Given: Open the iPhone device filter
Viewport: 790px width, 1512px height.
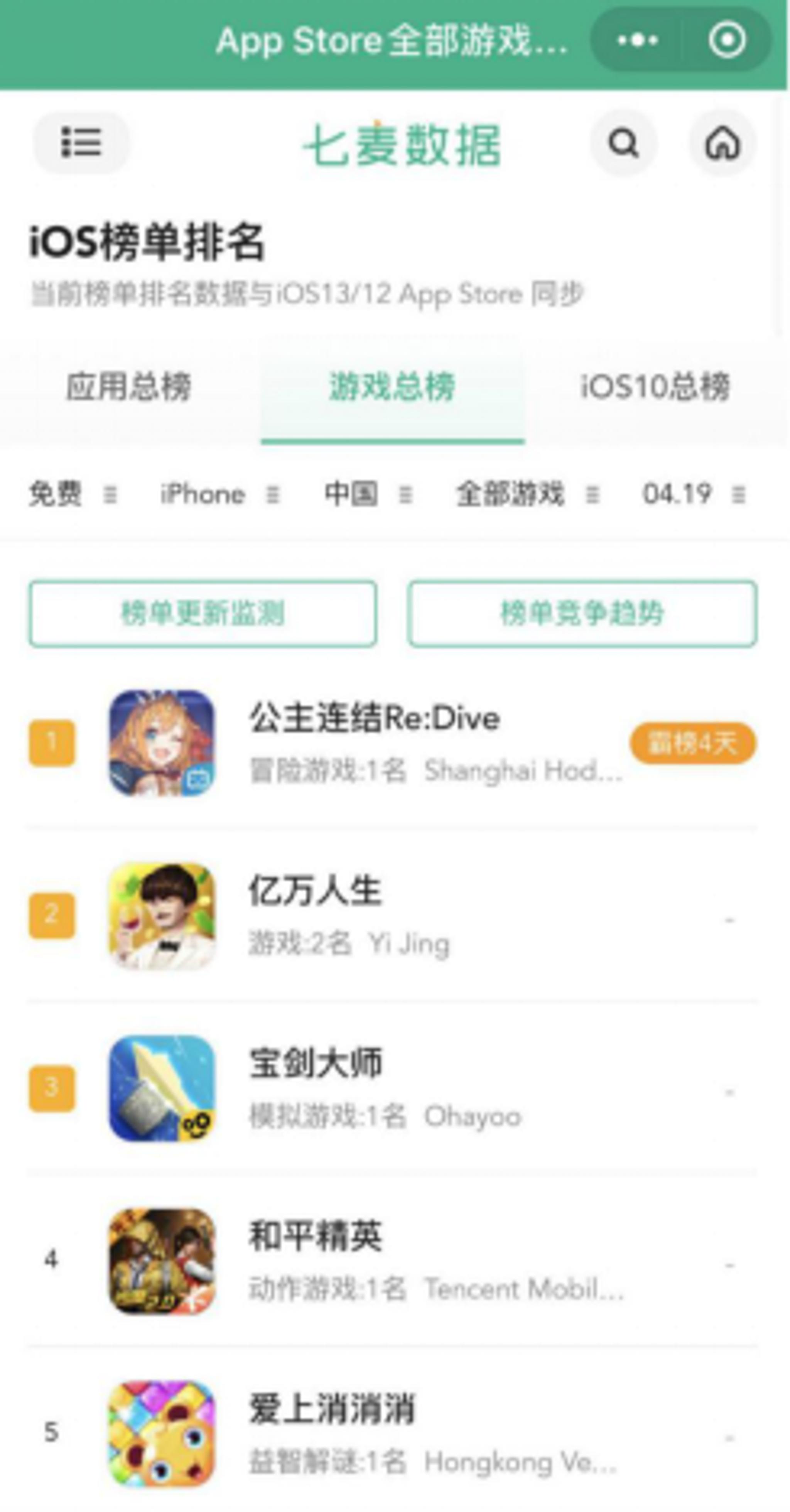Looking at the screenshot, I should point(219,494).
